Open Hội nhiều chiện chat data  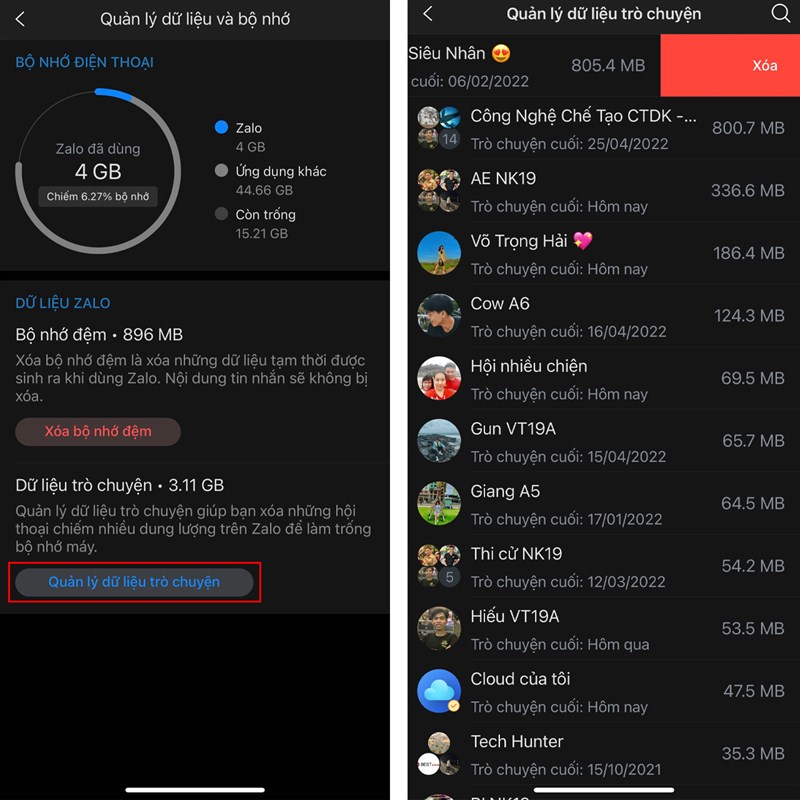tap(600, 378)
